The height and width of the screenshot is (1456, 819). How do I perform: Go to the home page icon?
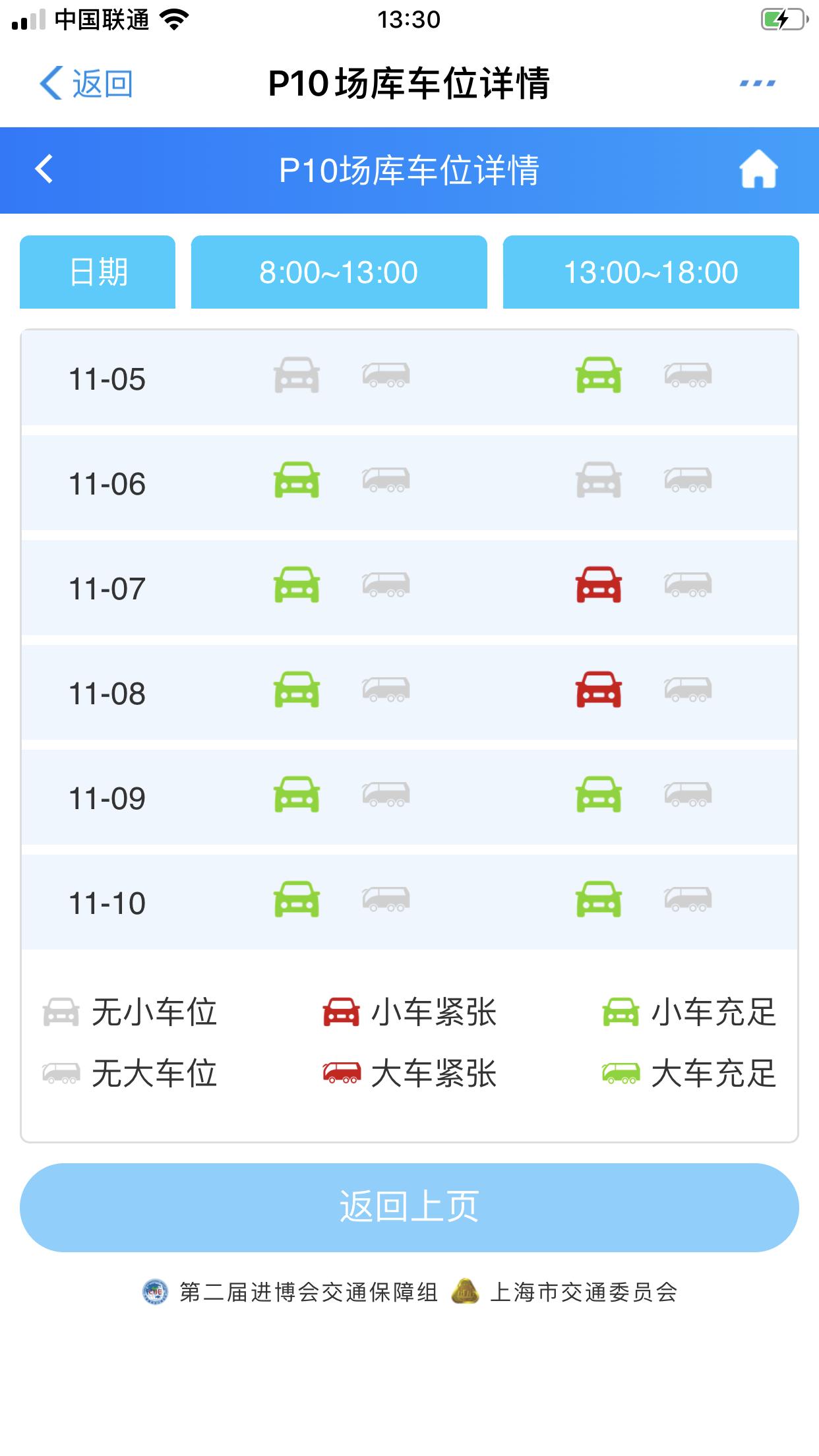[758, 169]
